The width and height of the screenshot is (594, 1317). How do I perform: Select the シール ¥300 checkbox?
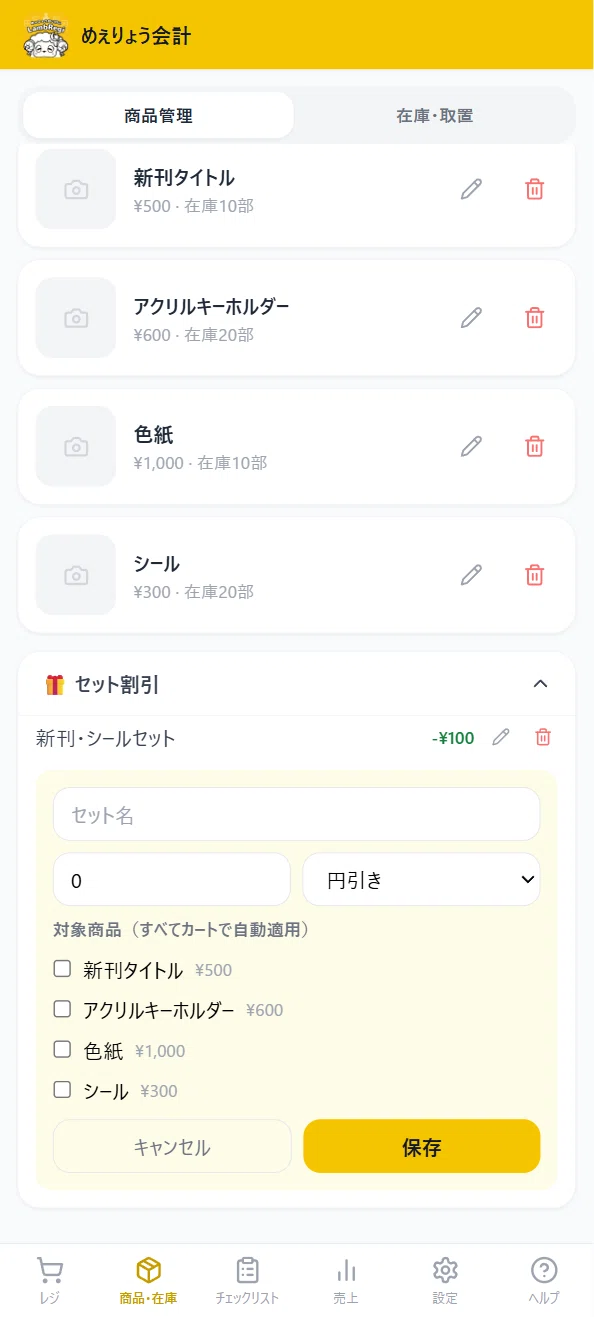click(x=62, y=1090)
